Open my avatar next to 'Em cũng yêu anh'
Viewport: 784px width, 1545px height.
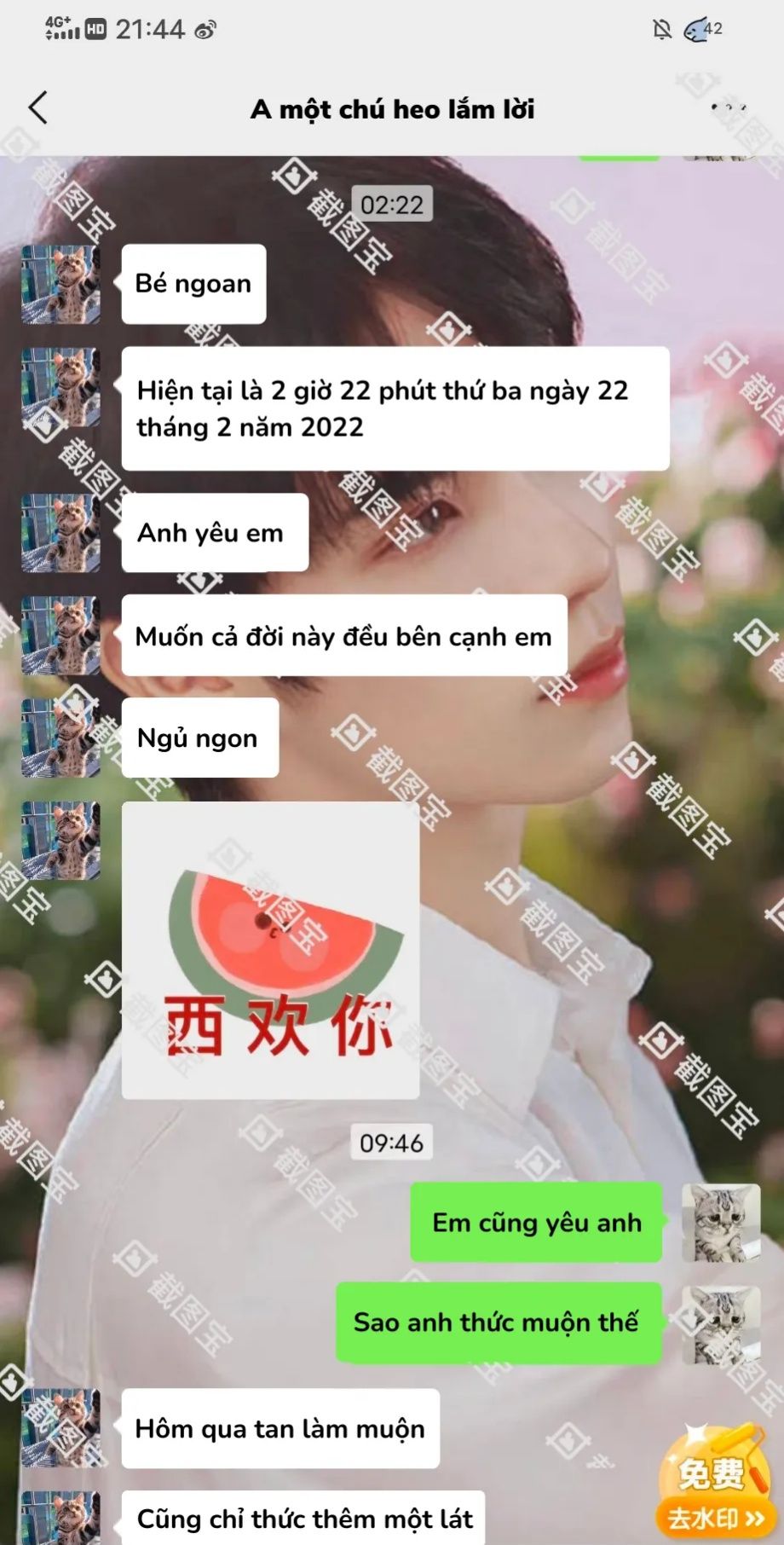point(720,1222)
